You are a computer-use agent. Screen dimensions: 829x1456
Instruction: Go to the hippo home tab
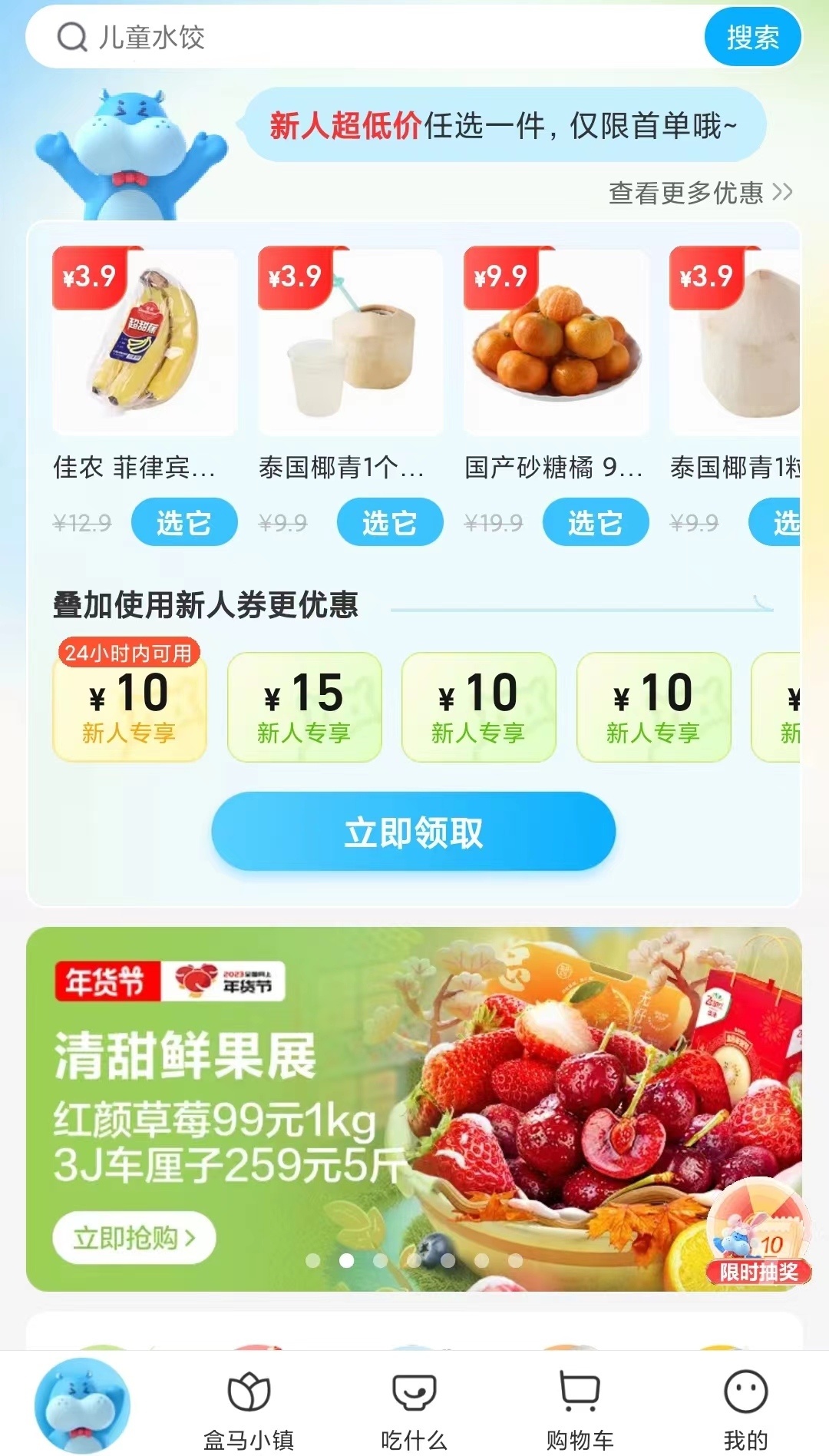click(x=82, y=1405)
